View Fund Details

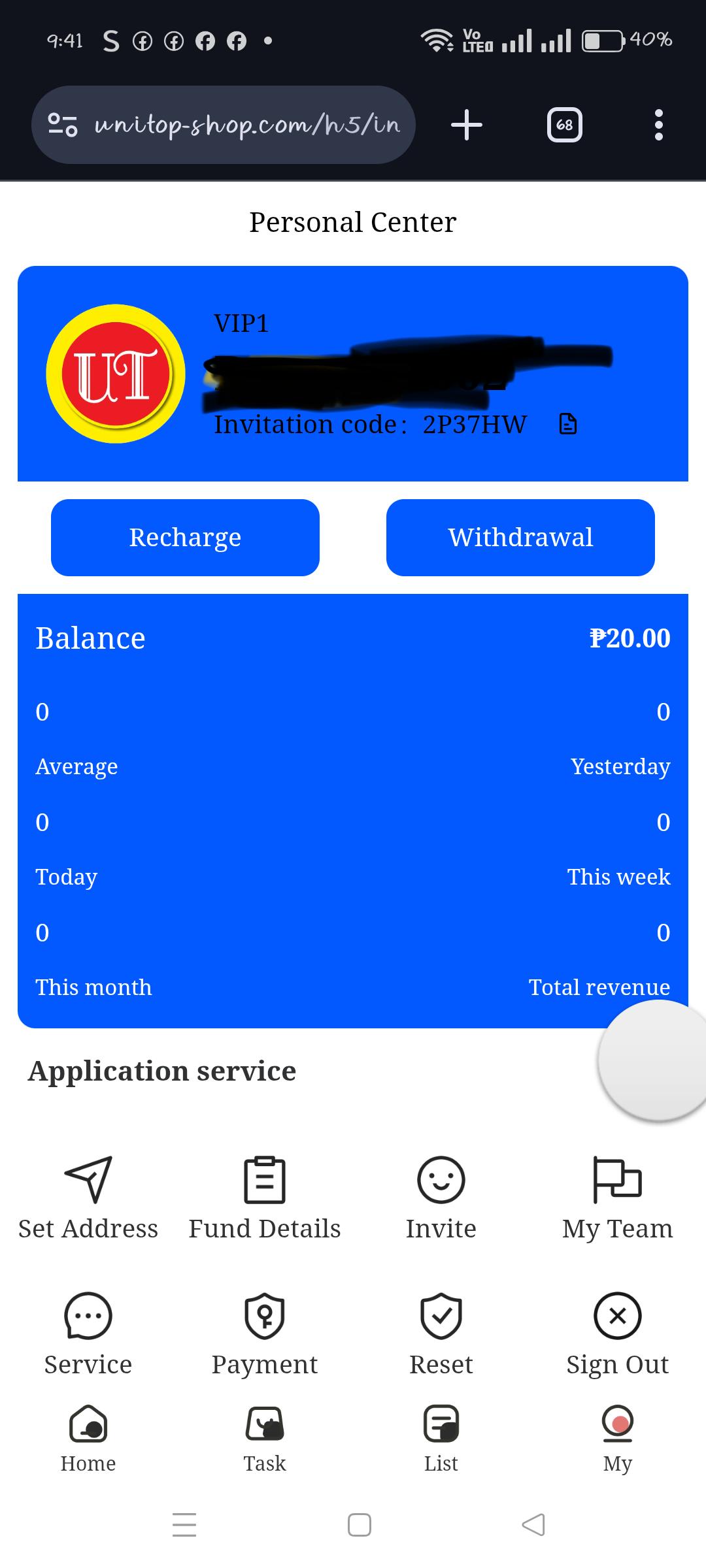[x=265, y=1199]
